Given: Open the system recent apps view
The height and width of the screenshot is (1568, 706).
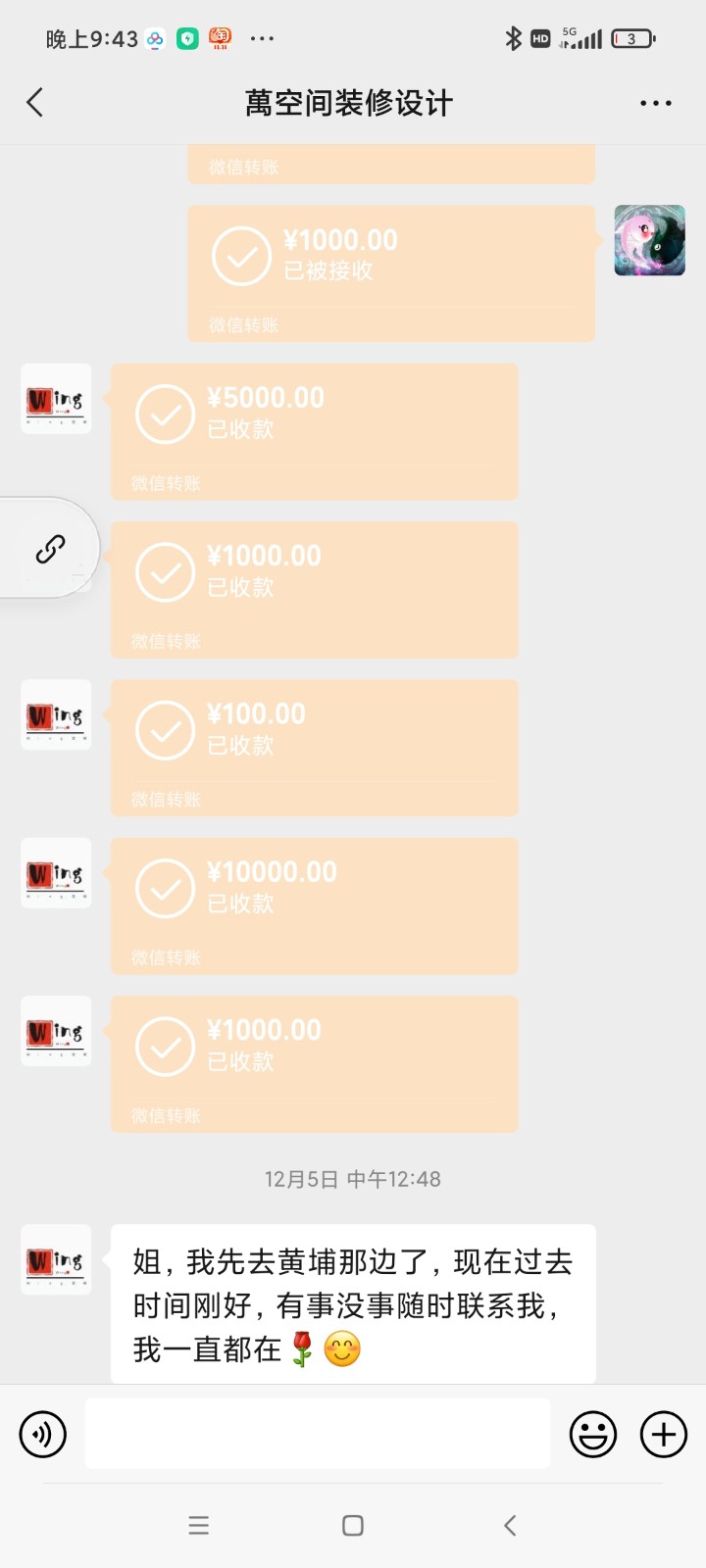Looking at the screenshot, I should [199, 1525].
